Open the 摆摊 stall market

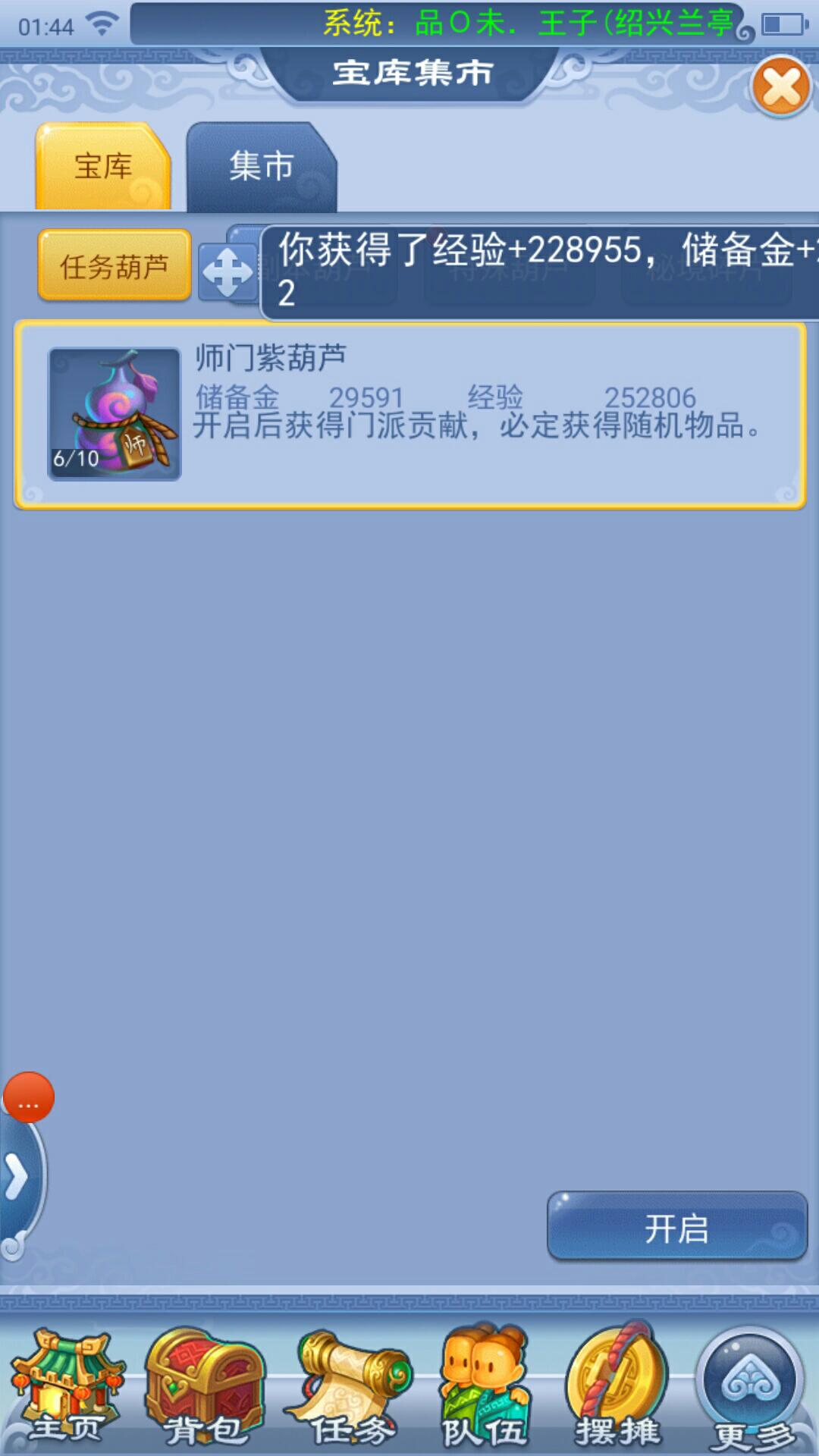pos(617,1386)
